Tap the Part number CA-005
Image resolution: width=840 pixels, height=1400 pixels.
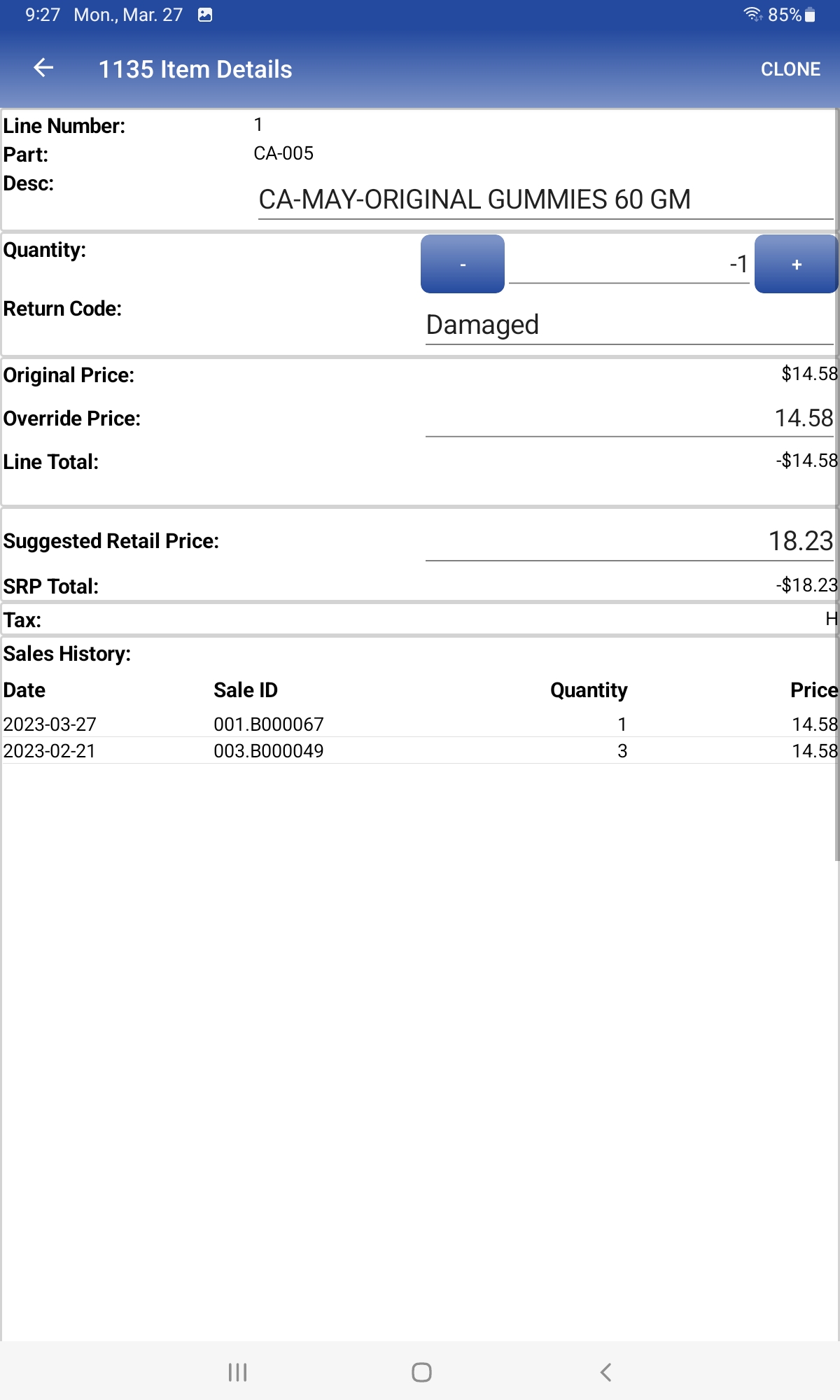point(283,154)
